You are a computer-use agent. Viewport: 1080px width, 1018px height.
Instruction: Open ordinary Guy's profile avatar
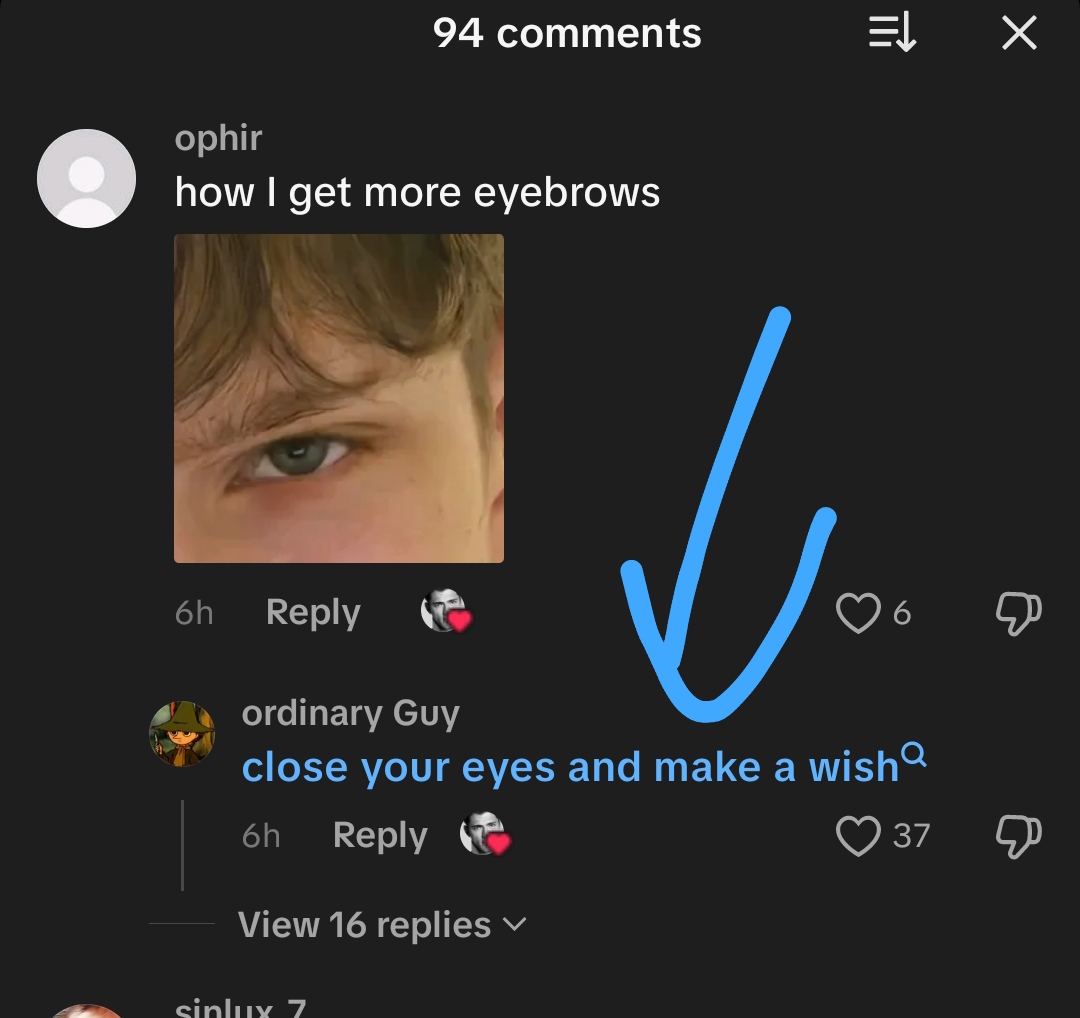[182, 734]
